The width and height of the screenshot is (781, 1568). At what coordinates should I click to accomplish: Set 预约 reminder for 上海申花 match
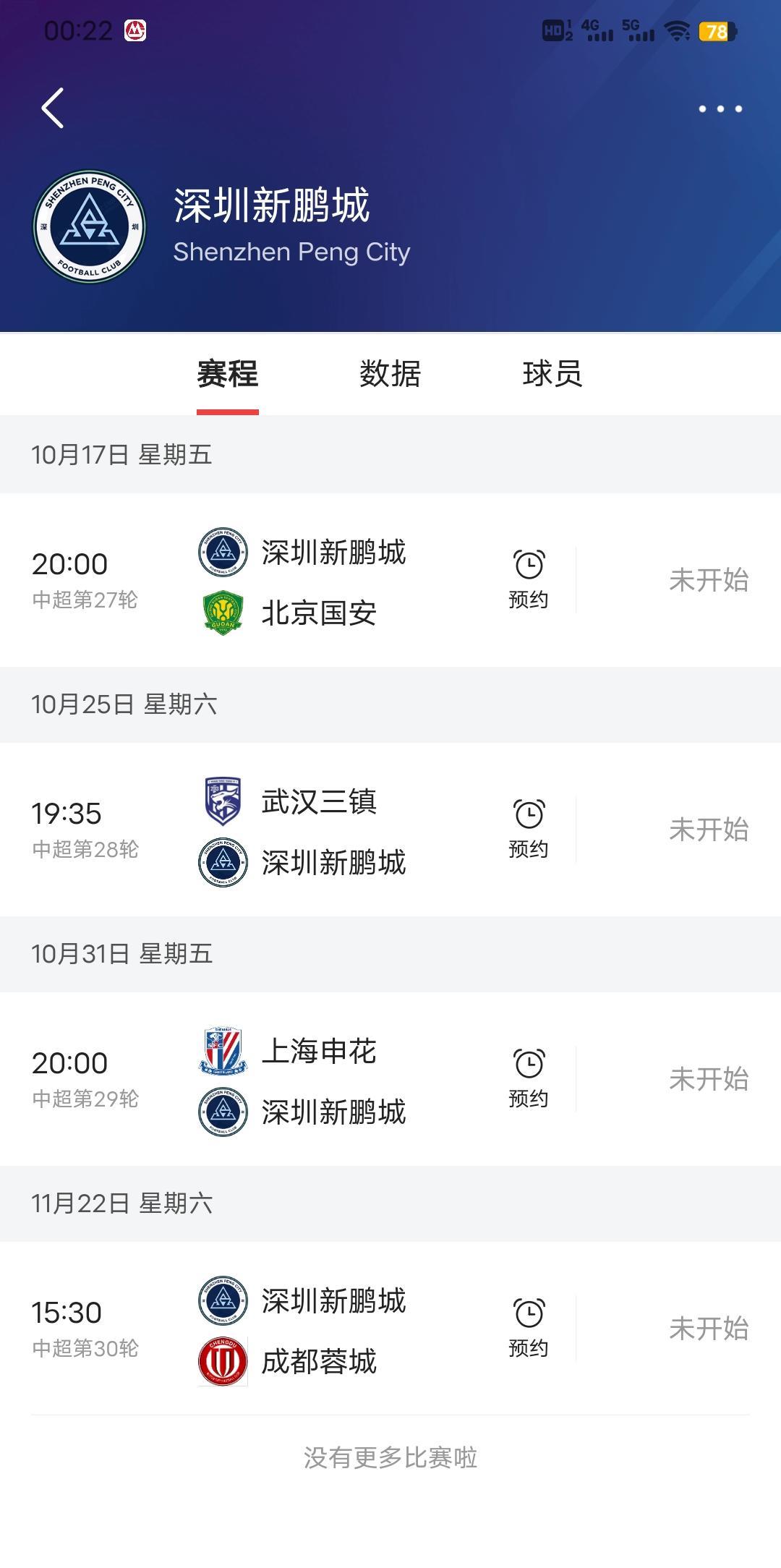pyautogui.click(x=529, y=1078)
